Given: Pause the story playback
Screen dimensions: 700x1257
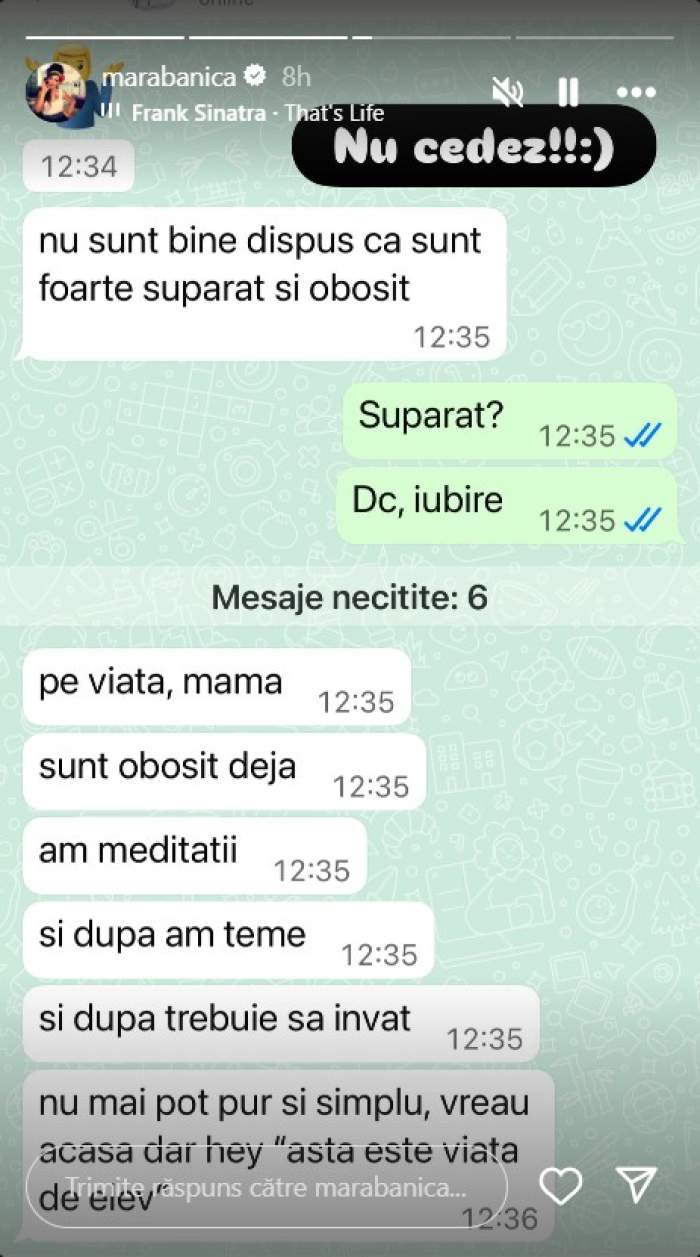Looking at the screenshot, I should [x=568, y=93].
